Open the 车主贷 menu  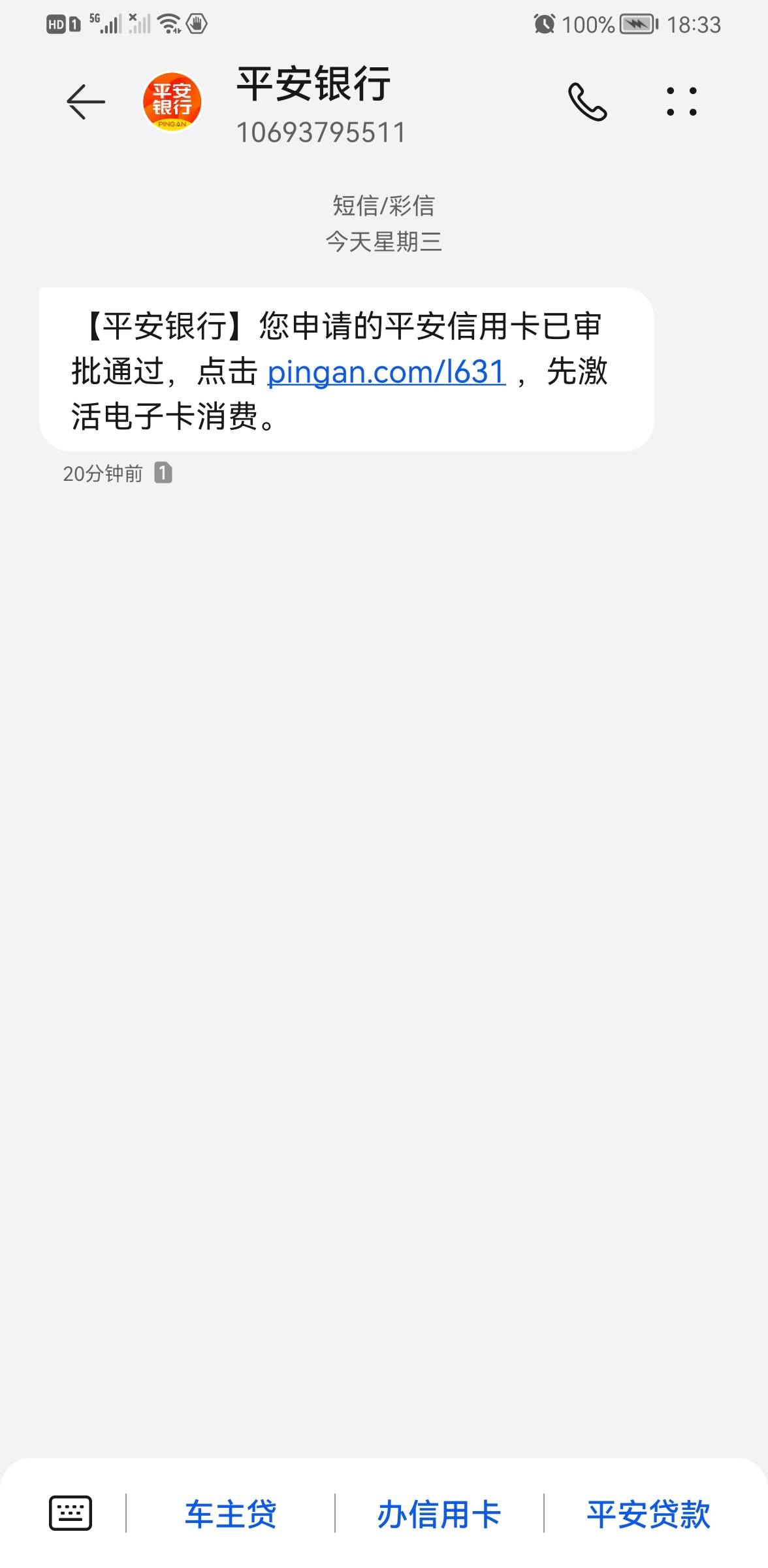click(x=231, y=1514)
